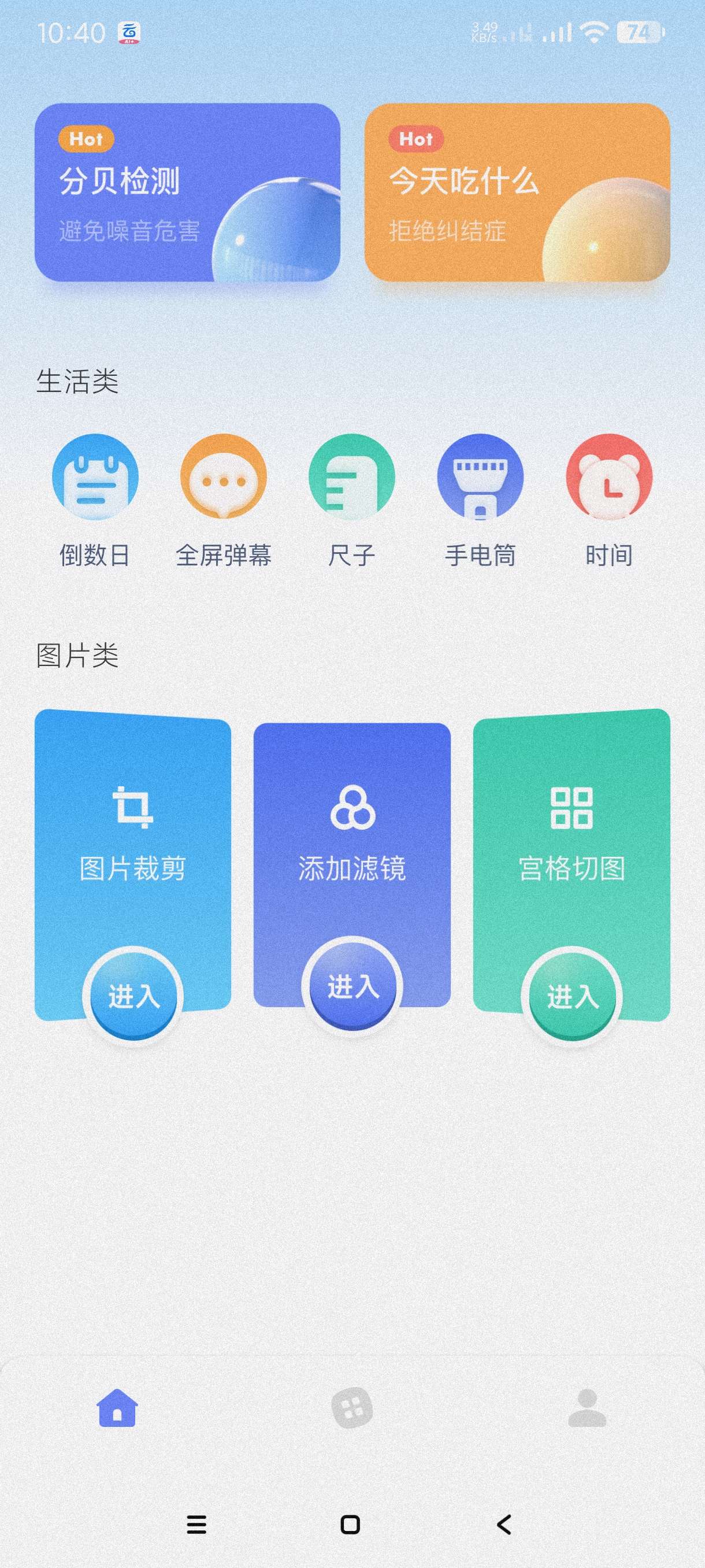This screenshot has height=1568, width=705.
Task: Open the 全屏弹幕 fullscreen barrage tool
Action: pos(223,477)
